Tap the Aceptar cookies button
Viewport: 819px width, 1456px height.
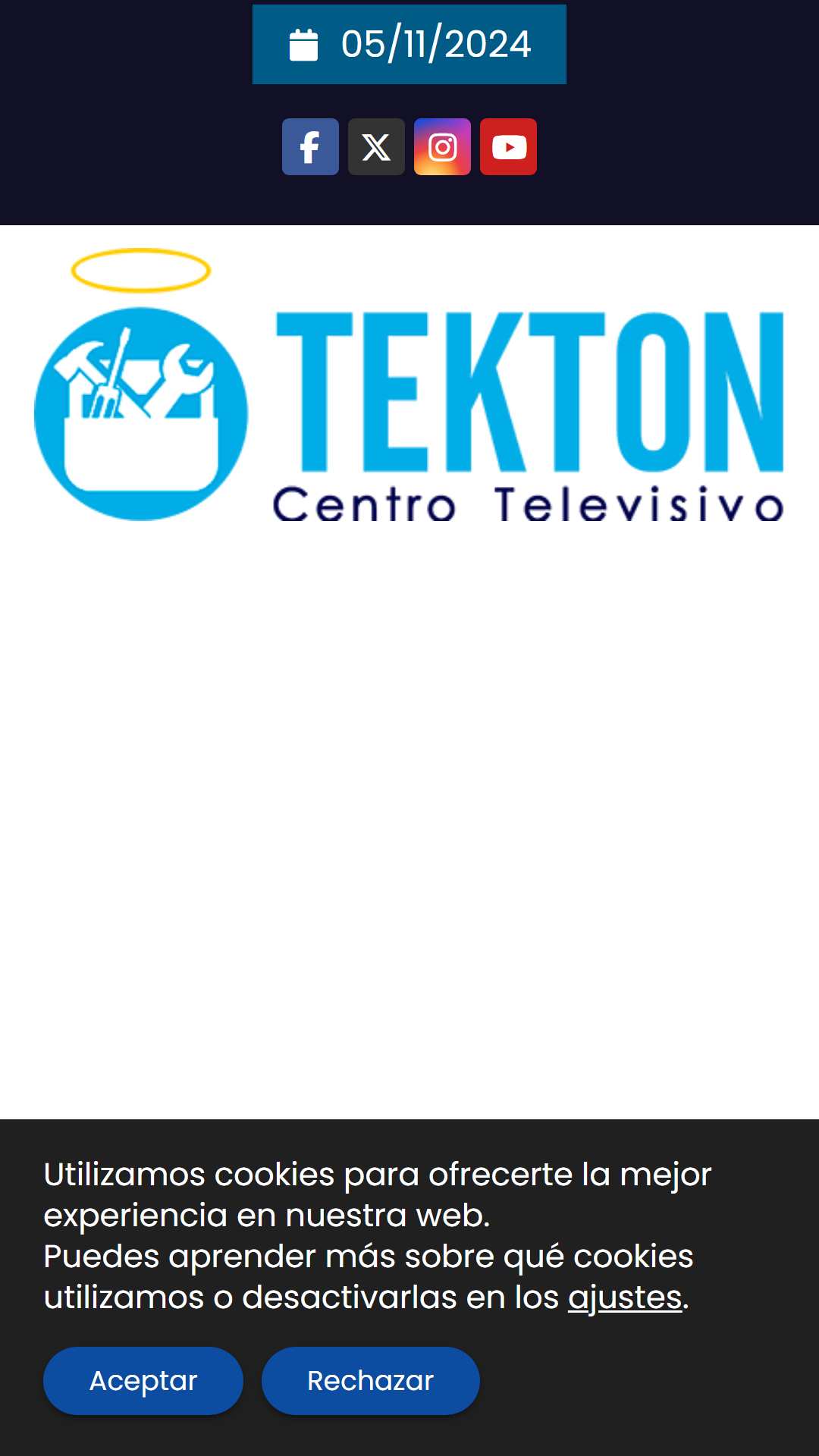point(143,1381)
